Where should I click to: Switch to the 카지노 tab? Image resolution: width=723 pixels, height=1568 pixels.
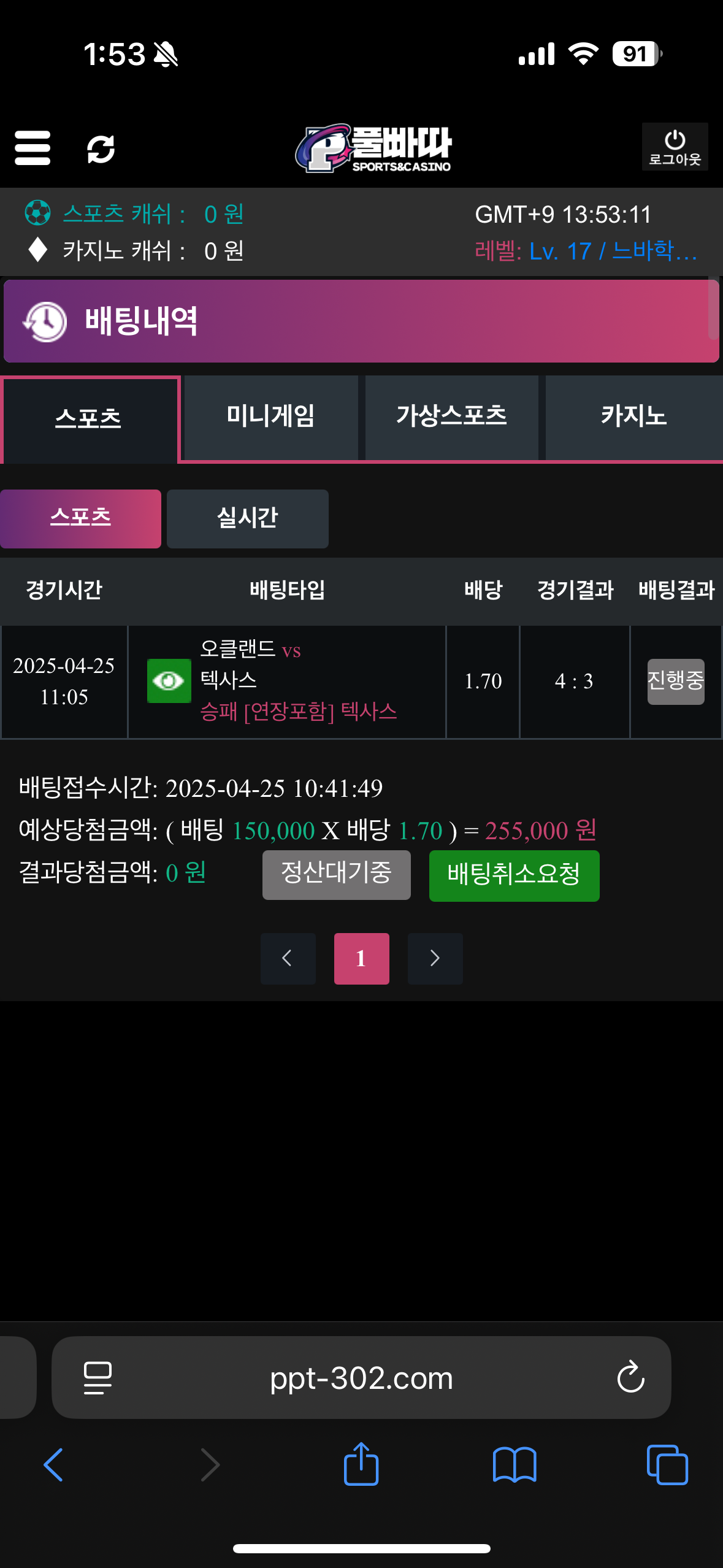[633, 417]
